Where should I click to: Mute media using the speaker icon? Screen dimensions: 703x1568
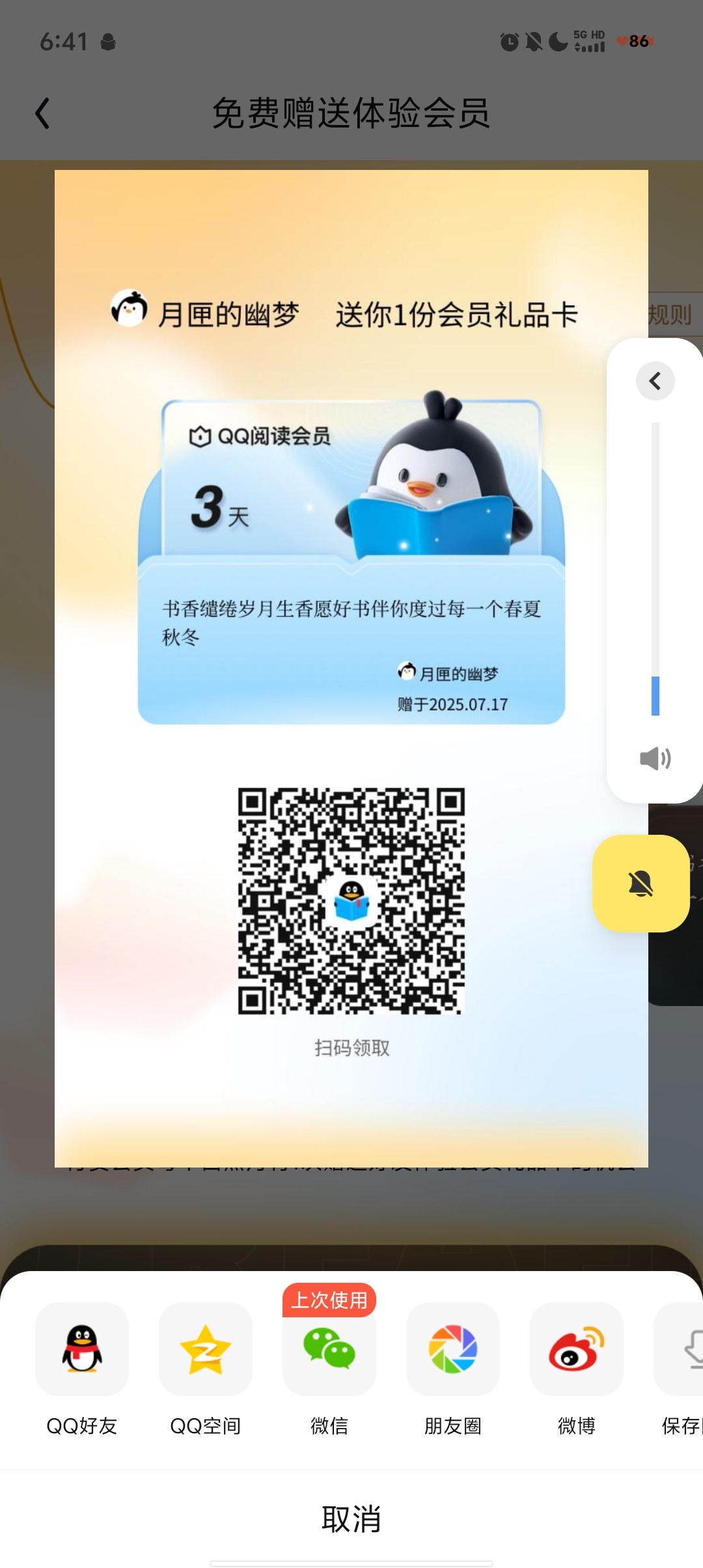[655, 759]
